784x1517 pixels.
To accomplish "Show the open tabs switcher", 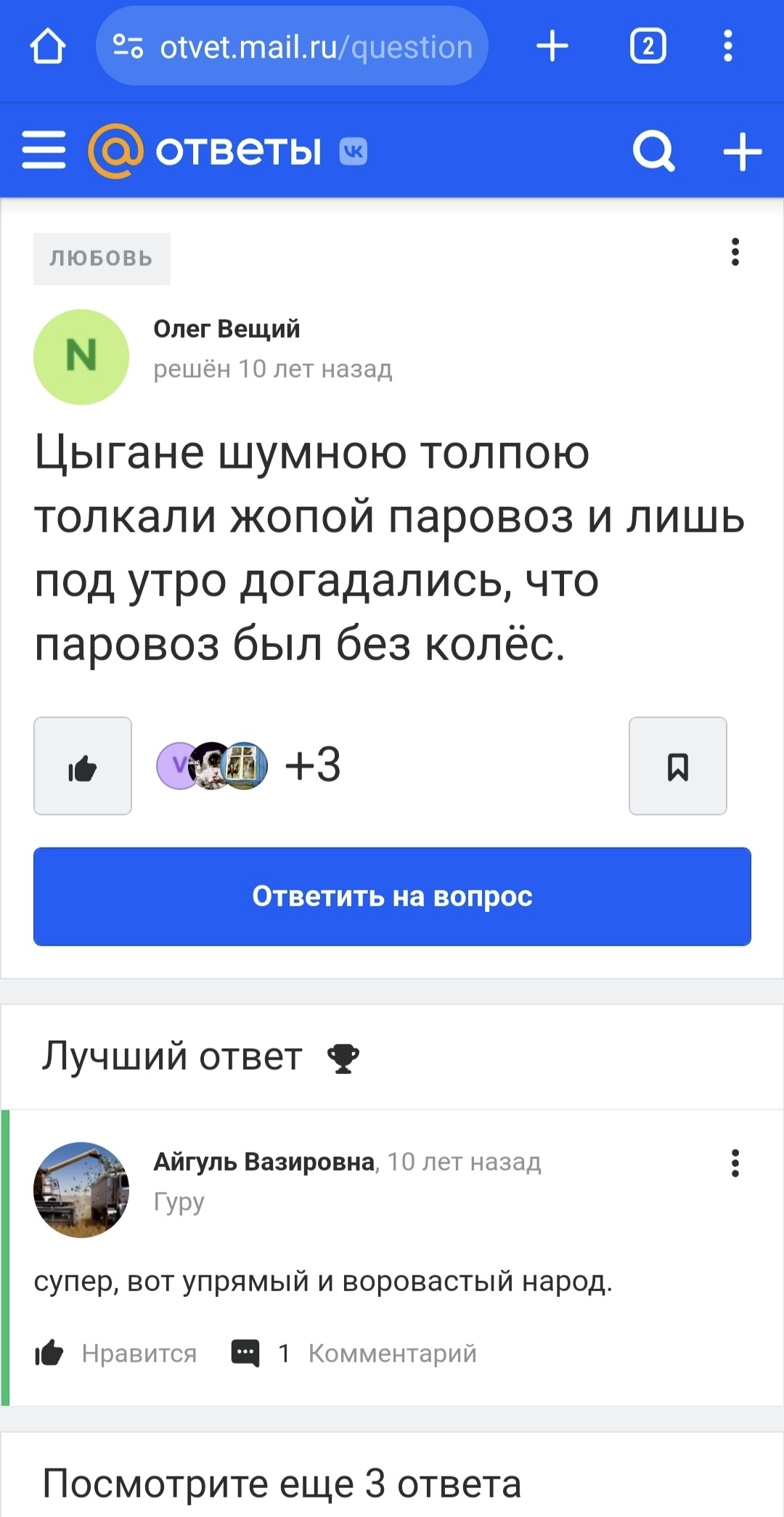I will [x=648, y=46].
